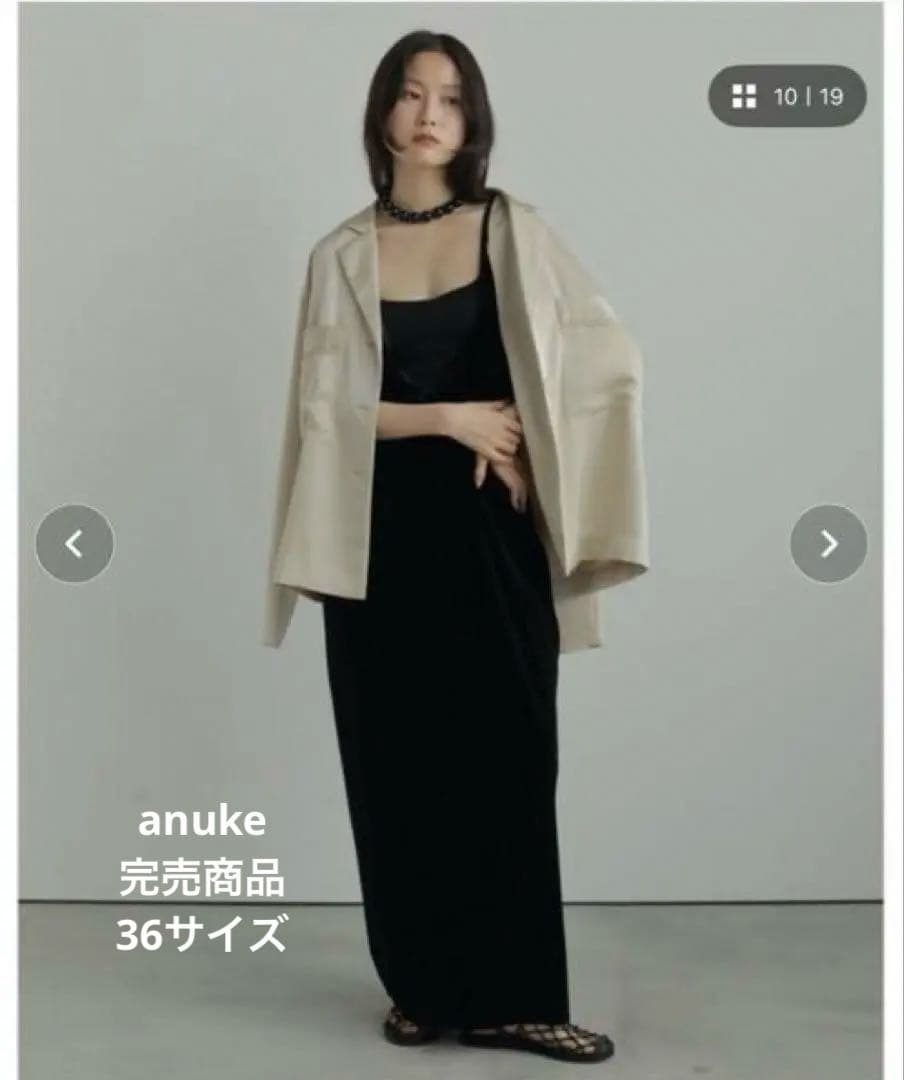Image resolution: width=904 pixels, height=1080 pixels.
Task: Click the photo count indicator
Action: pyautogui.click(x=810, y=98)
